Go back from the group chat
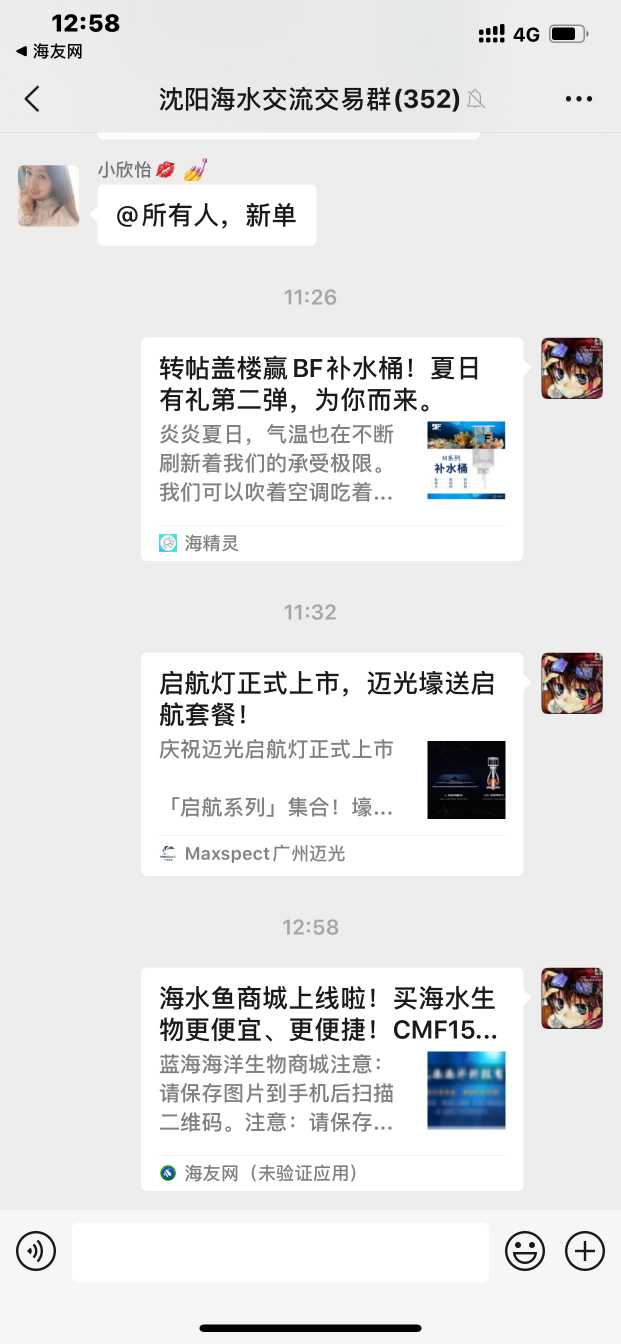 coord(32,98)
